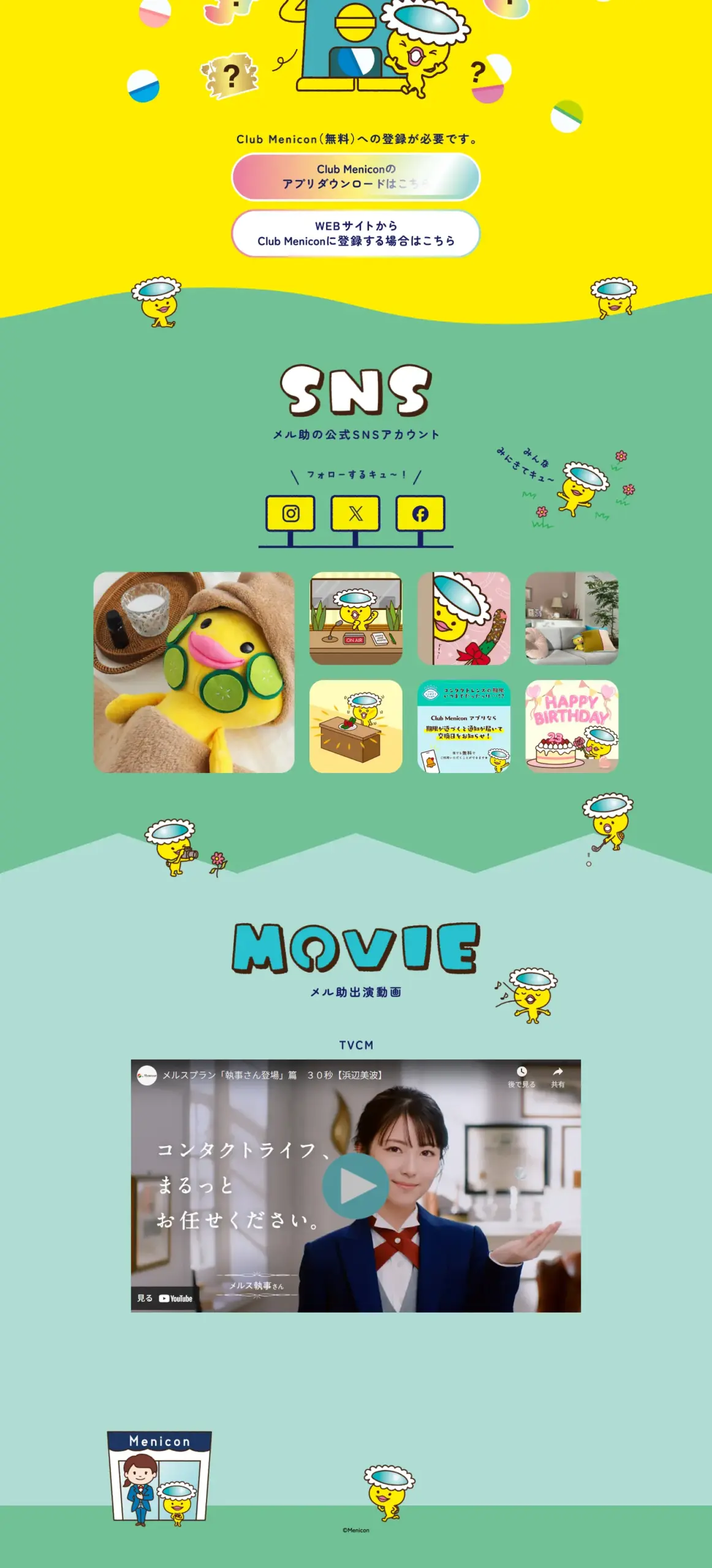Tap Watch Later on the video
Image resolution: width=712 pixels, height=1568 pixels.
(x=521, y=1076)
